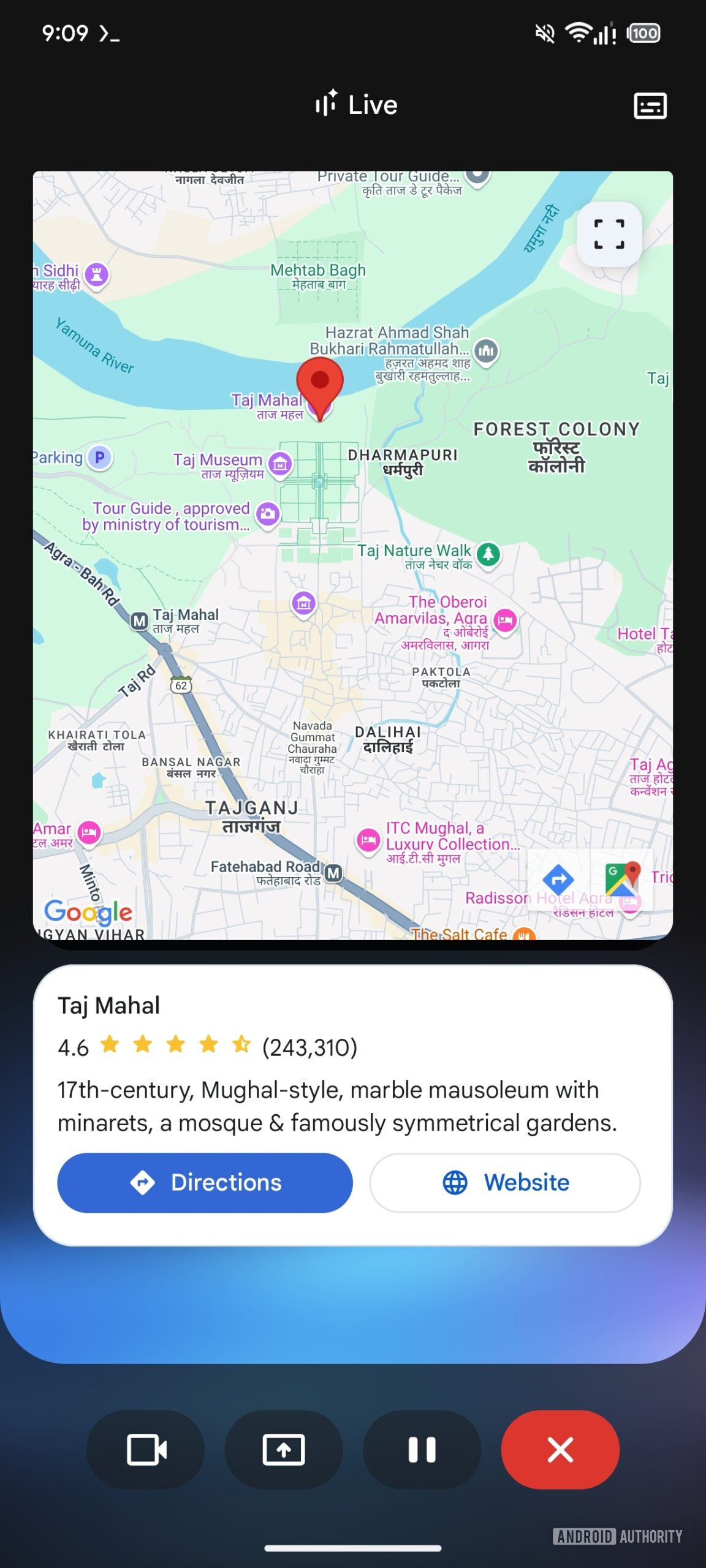
Task: Expand the map to fullscreen
Action: (609, 235)
